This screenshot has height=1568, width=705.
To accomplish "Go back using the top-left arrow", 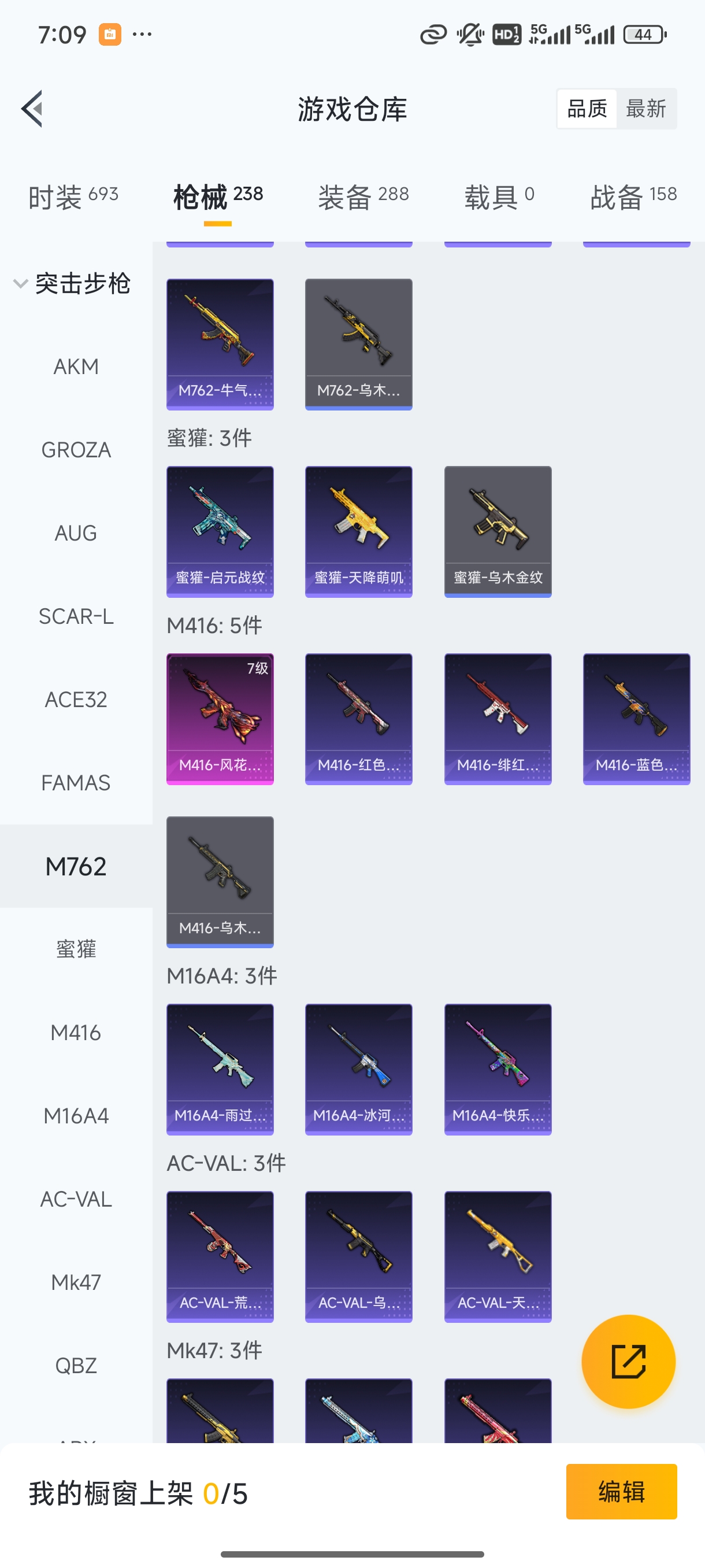I will click(32, 109).
